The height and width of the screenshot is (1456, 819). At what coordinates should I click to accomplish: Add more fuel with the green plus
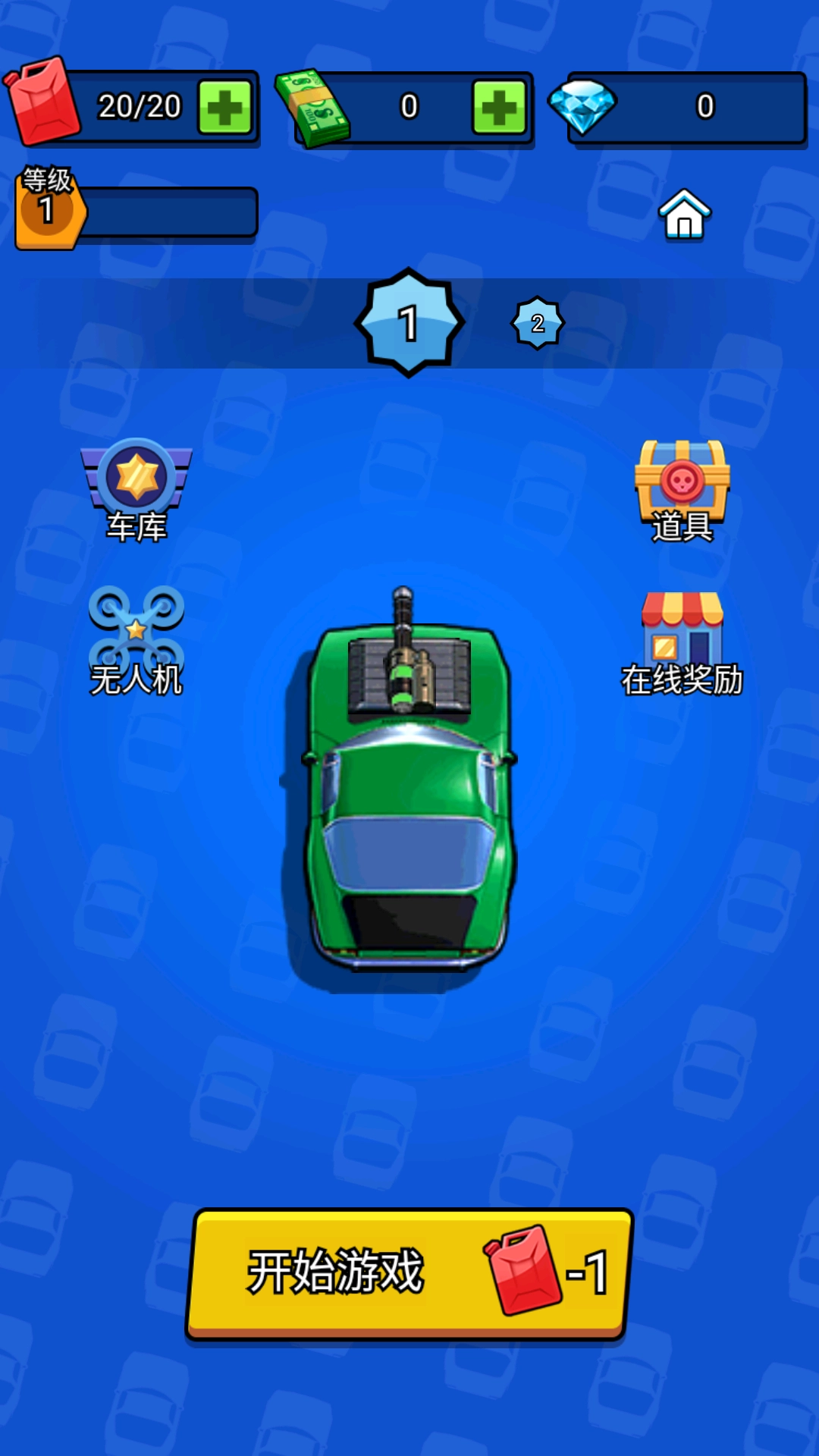pos(225,108)
